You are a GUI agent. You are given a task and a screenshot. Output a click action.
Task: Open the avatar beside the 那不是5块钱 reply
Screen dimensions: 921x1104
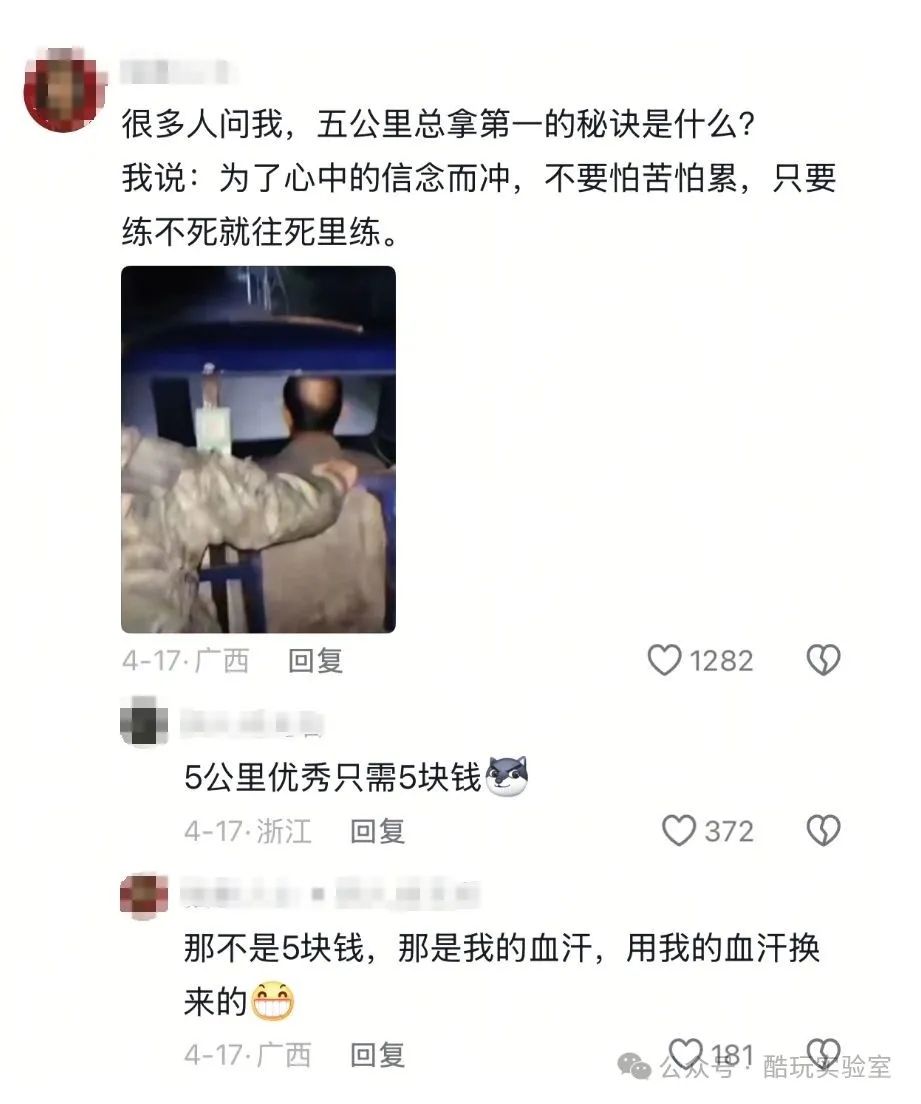click(x=144, y=896)
